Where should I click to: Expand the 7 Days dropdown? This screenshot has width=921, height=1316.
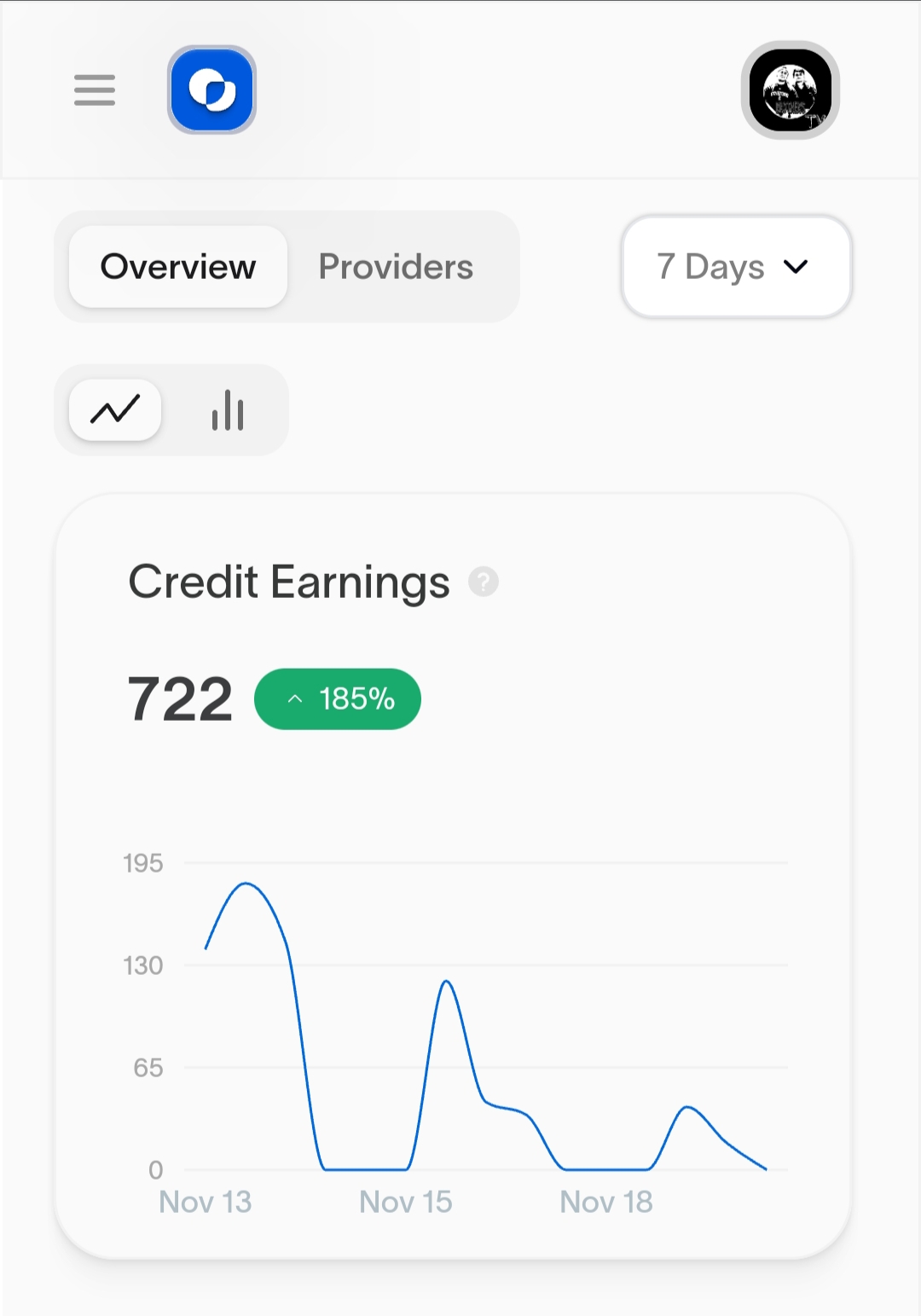[x=737, y=267]
